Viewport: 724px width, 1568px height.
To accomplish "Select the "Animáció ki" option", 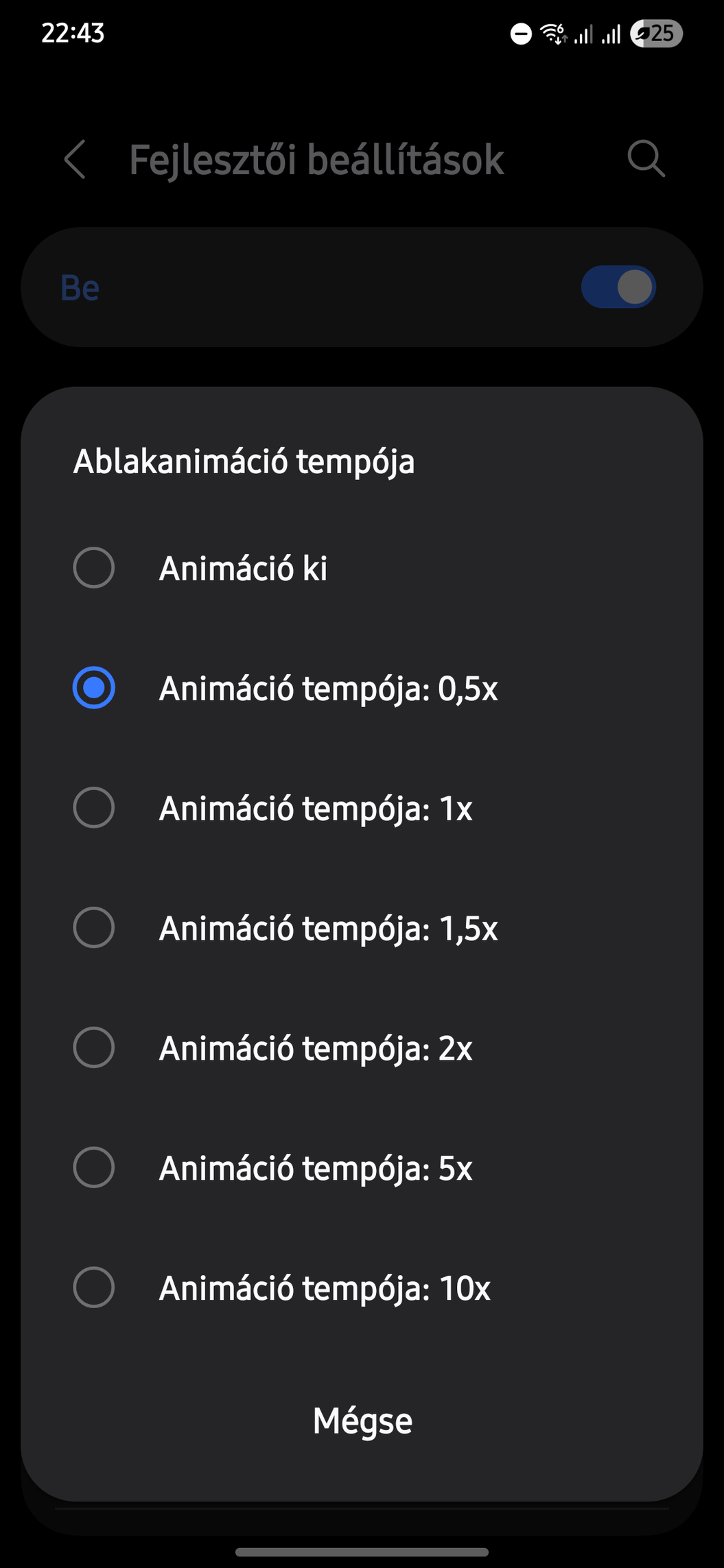I will click(362, 568).
